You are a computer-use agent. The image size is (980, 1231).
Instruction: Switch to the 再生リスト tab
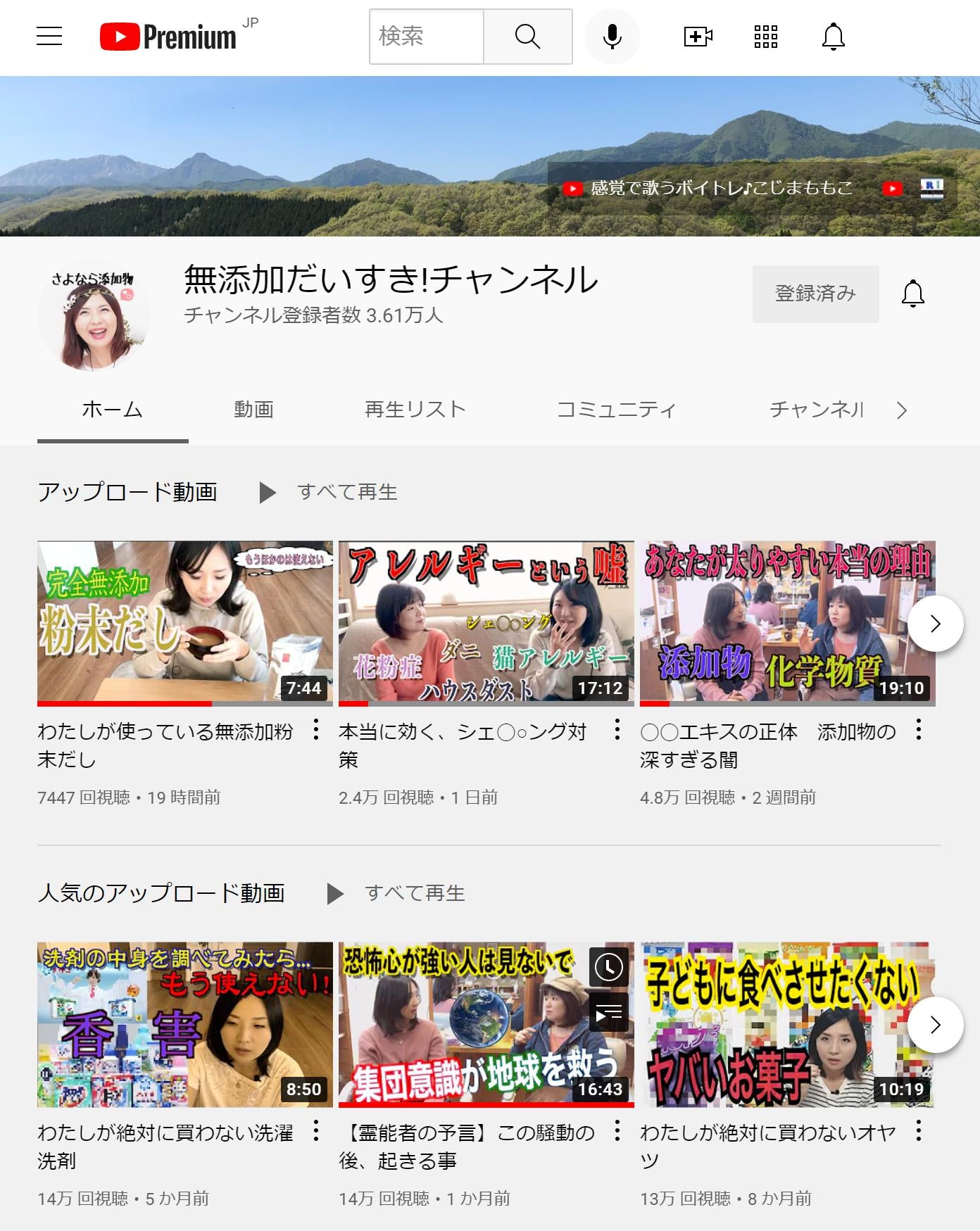tap(415, 410)
